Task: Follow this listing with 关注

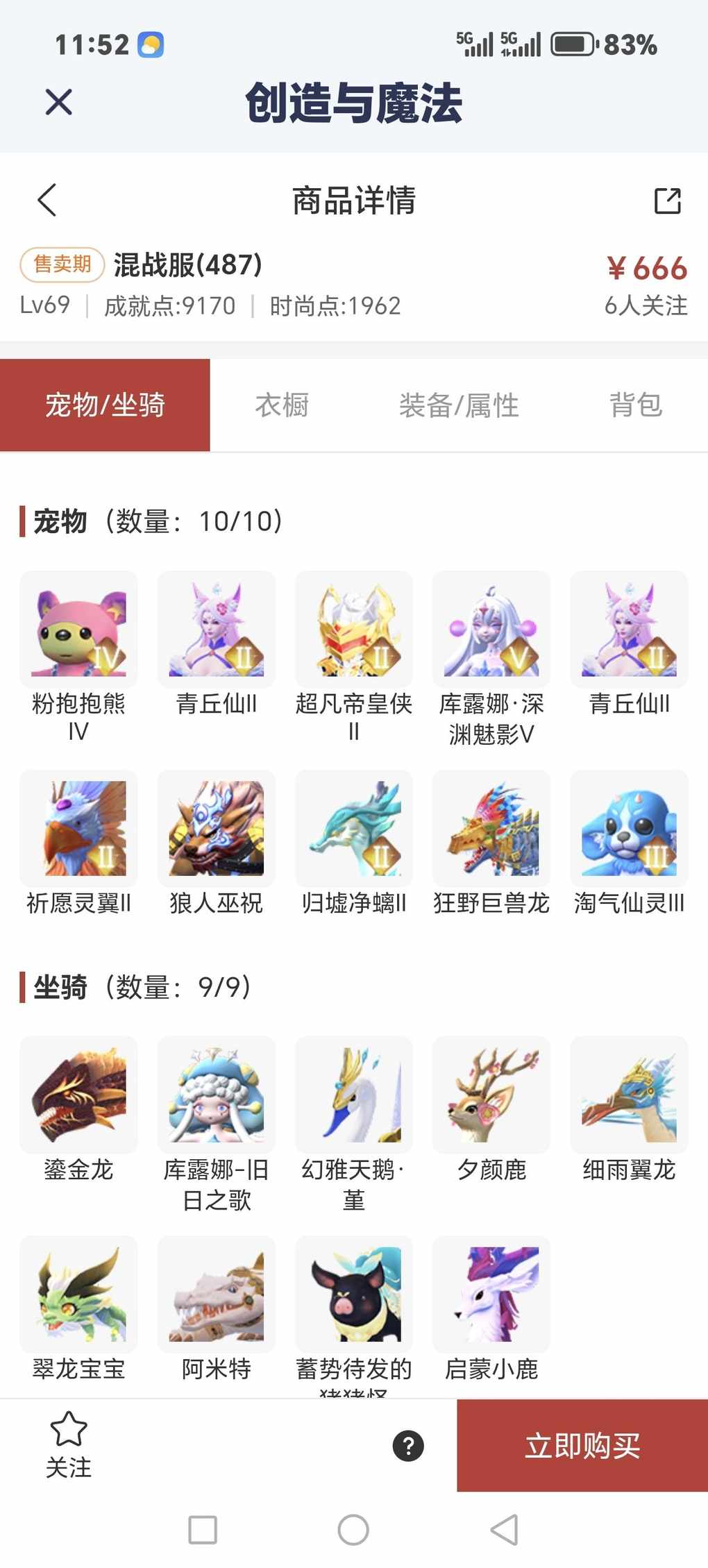Action: pos(68,1444)
